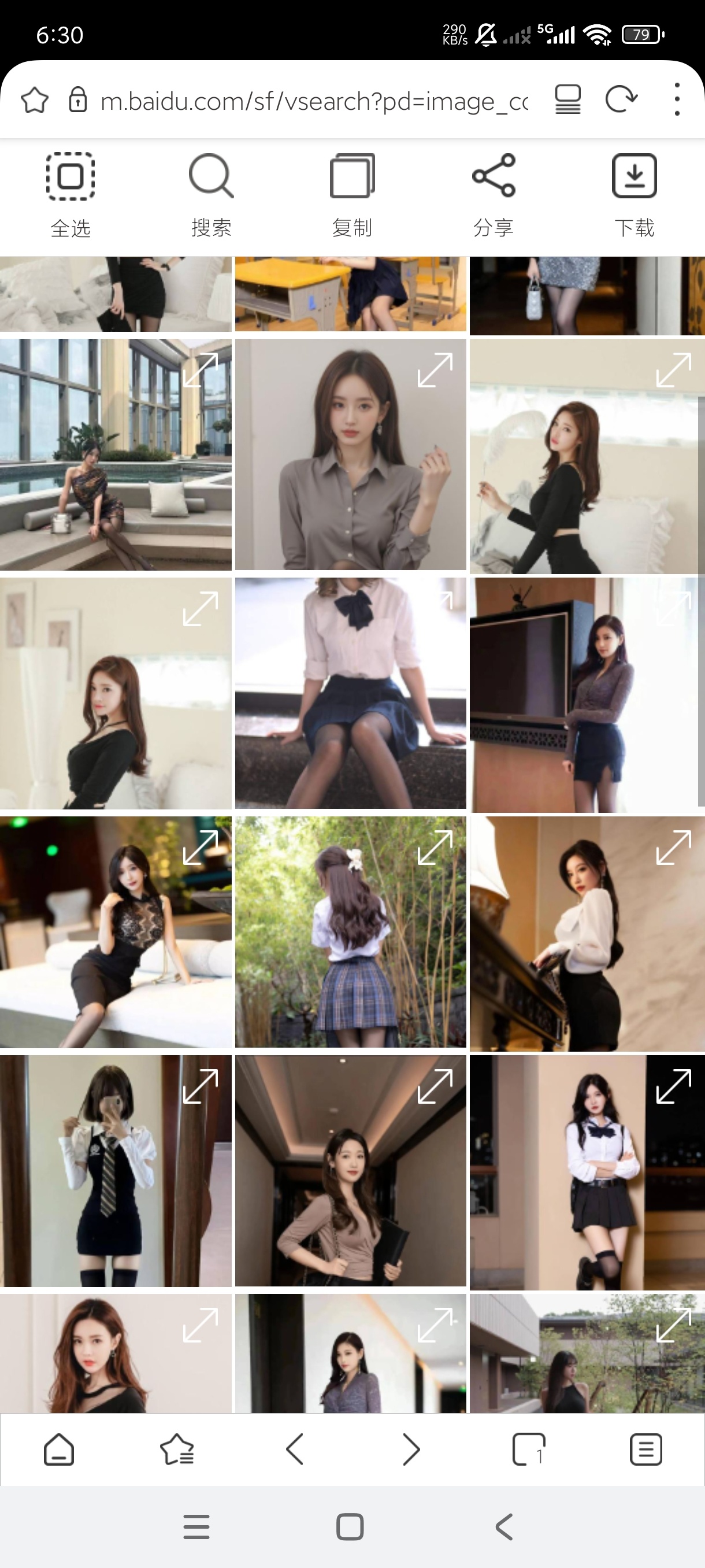Image resolution: width=705 pixels, height=1568 pixels.
Task: Go to browser home page
Action: tap(59, 1449)
